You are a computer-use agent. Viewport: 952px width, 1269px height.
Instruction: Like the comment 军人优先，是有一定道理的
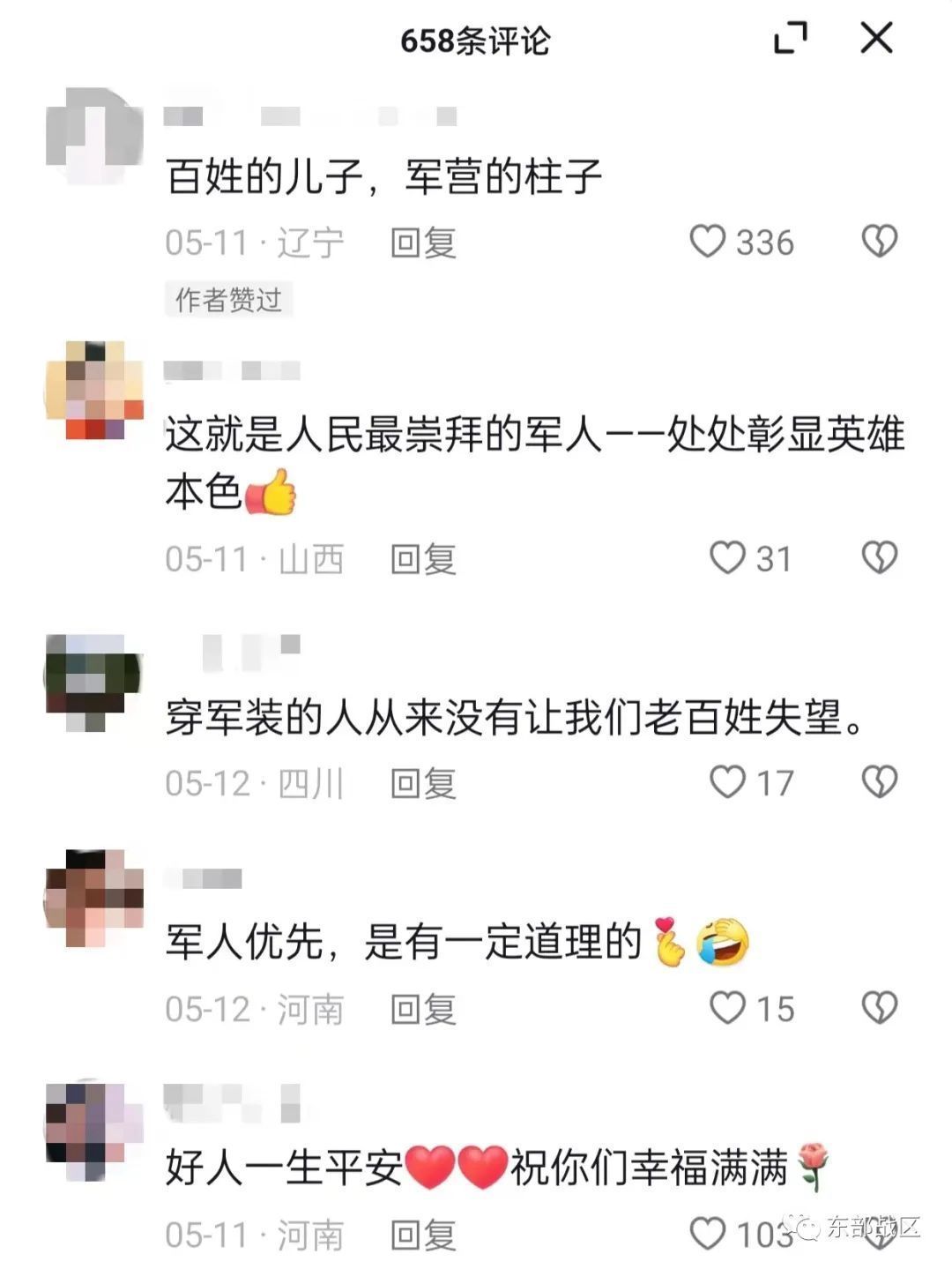click(728, 1008)
